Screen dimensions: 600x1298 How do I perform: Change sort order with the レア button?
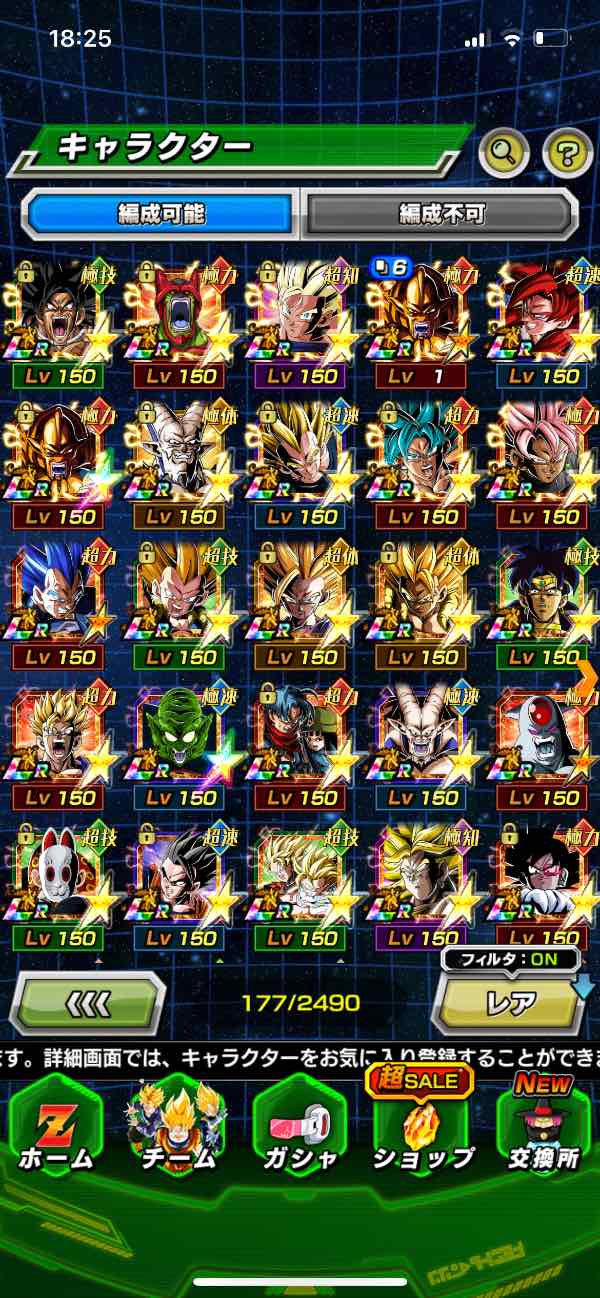(509, 1002)
